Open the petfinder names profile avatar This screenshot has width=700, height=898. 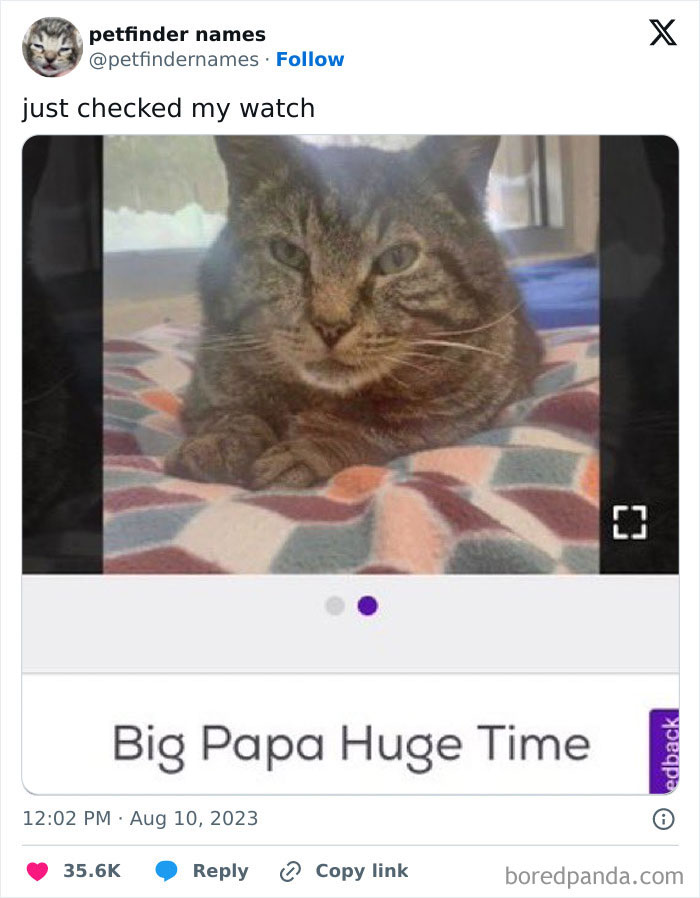(x=52, y=47)
